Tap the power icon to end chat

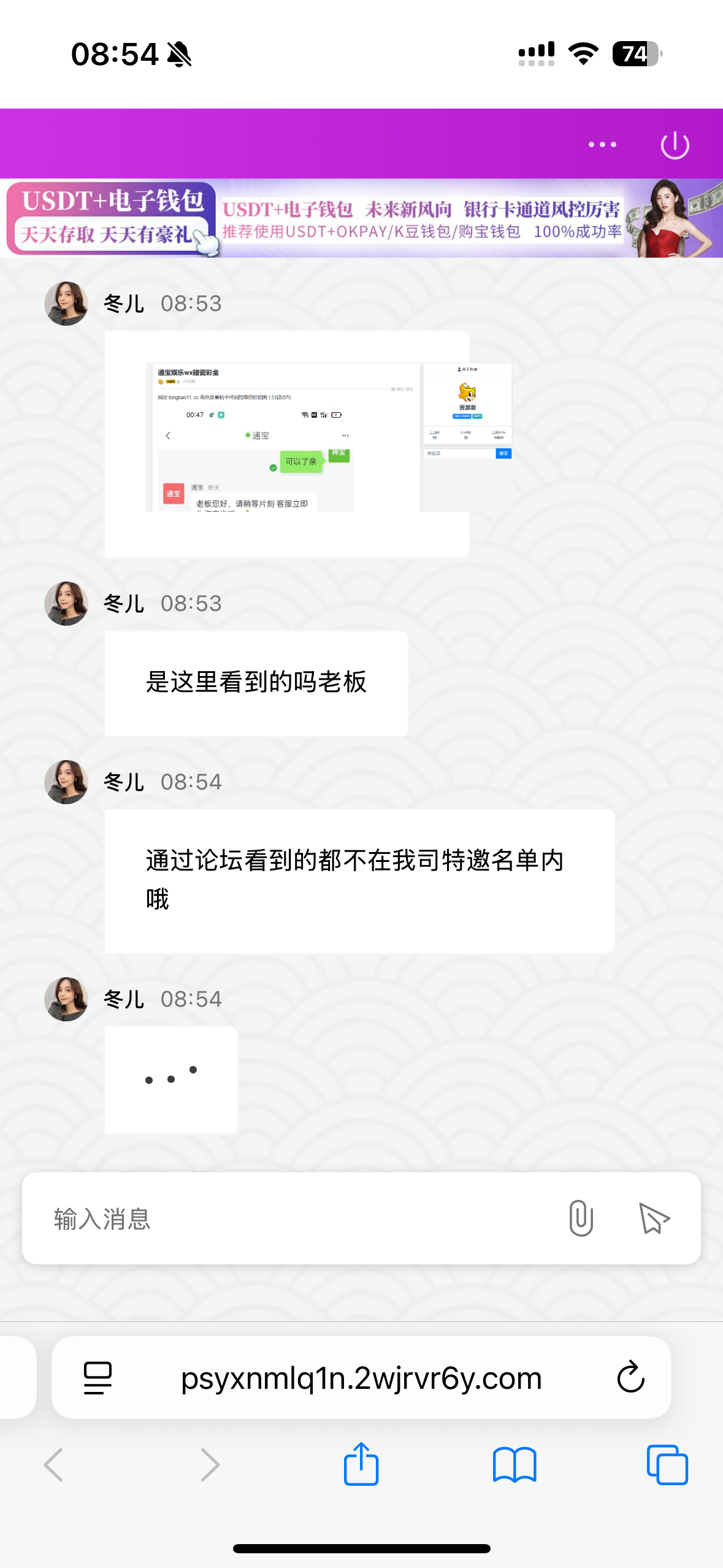(675, 145)
